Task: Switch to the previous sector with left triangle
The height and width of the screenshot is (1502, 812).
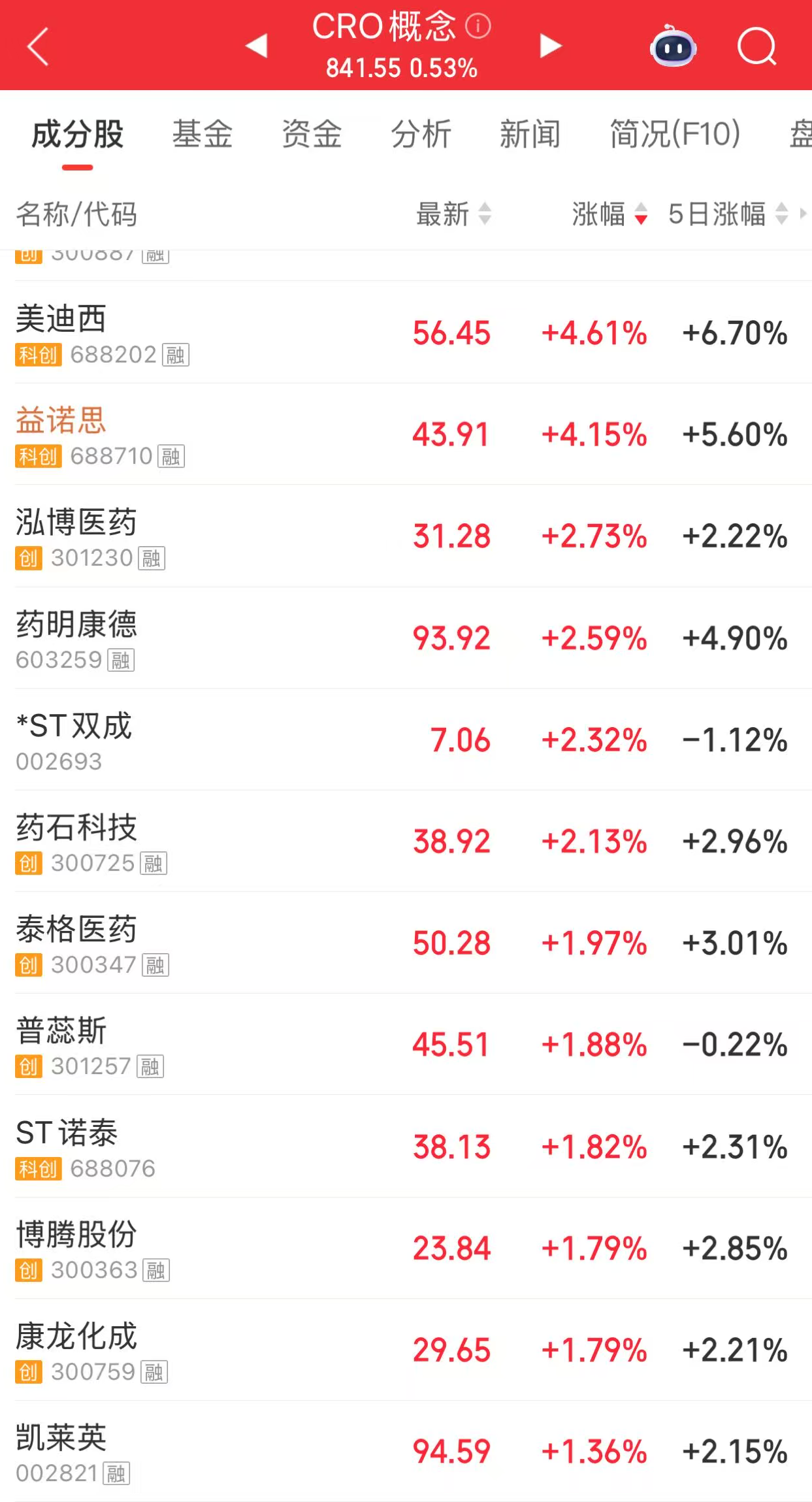Action: pos(256,46)
